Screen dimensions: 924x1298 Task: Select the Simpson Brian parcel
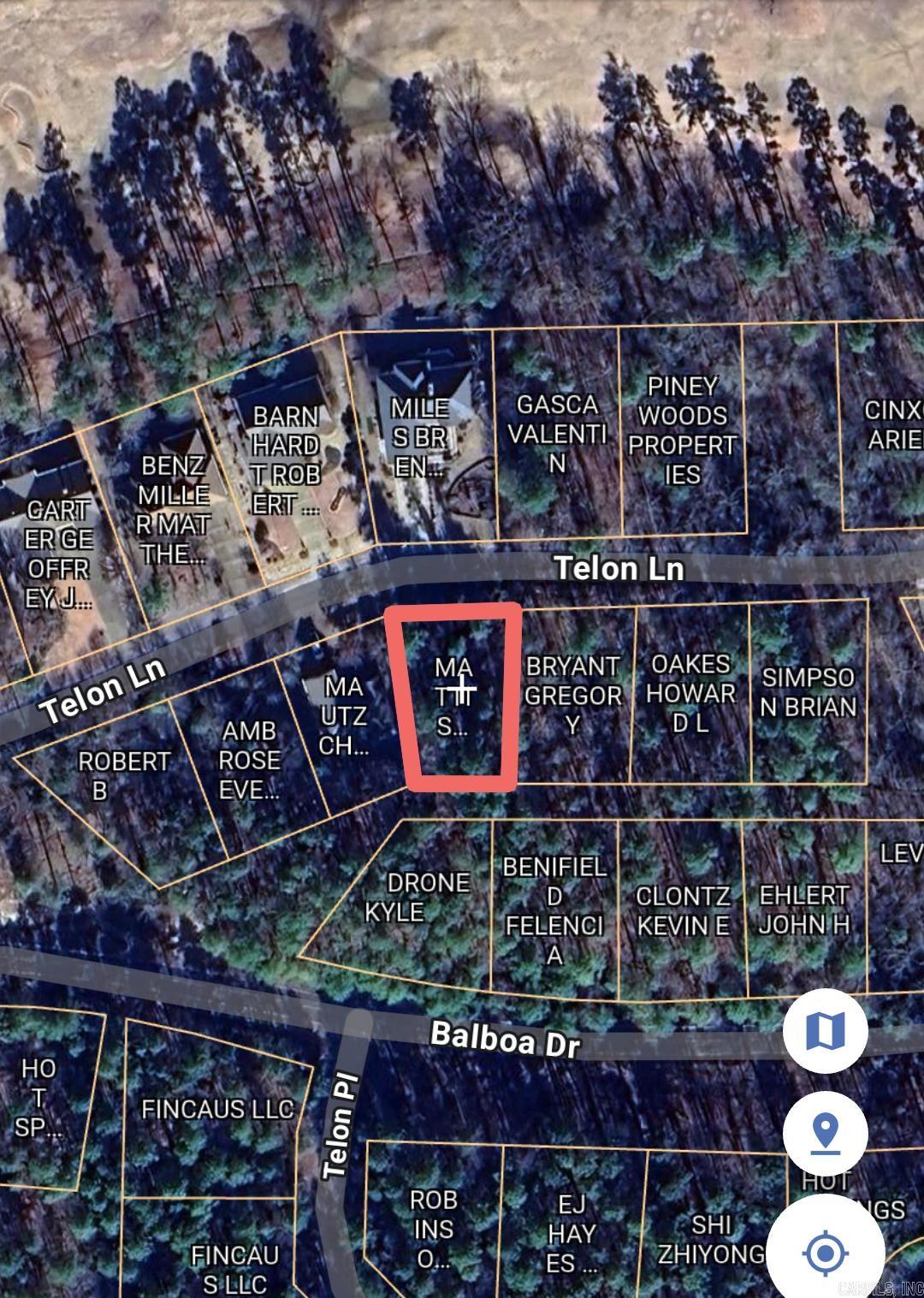coord(808,692)
